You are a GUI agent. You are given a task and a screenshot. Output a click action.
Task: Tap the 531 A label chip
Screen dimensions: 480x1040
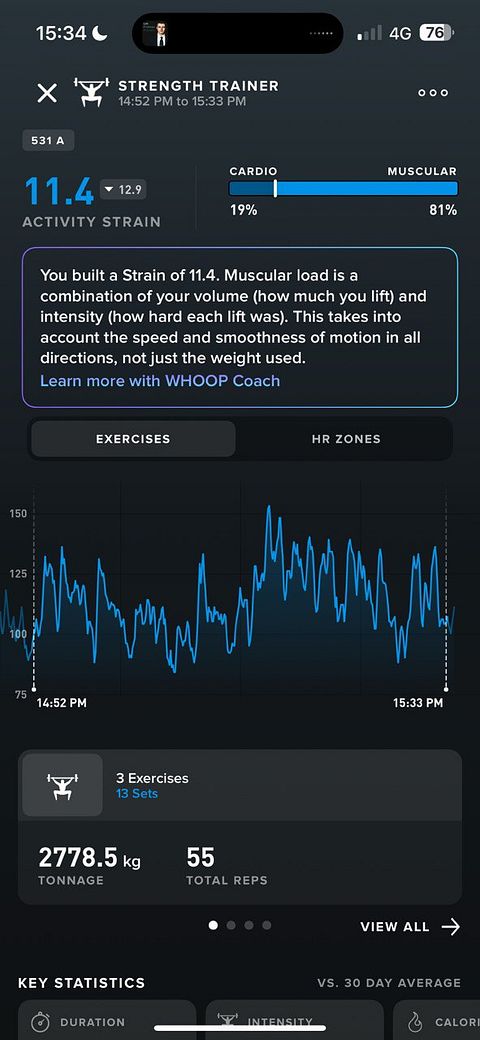pyautogui.click(x=48, y=141)
